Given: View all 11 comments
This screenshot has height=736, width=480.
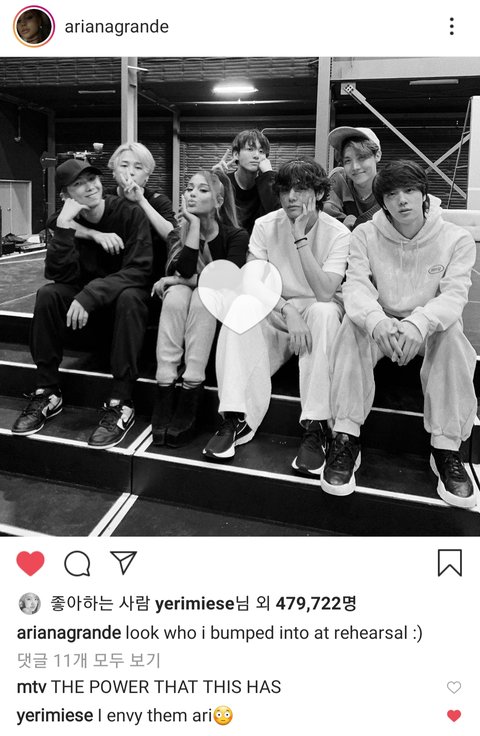Looking at the screenshot, I should point(89,660).
